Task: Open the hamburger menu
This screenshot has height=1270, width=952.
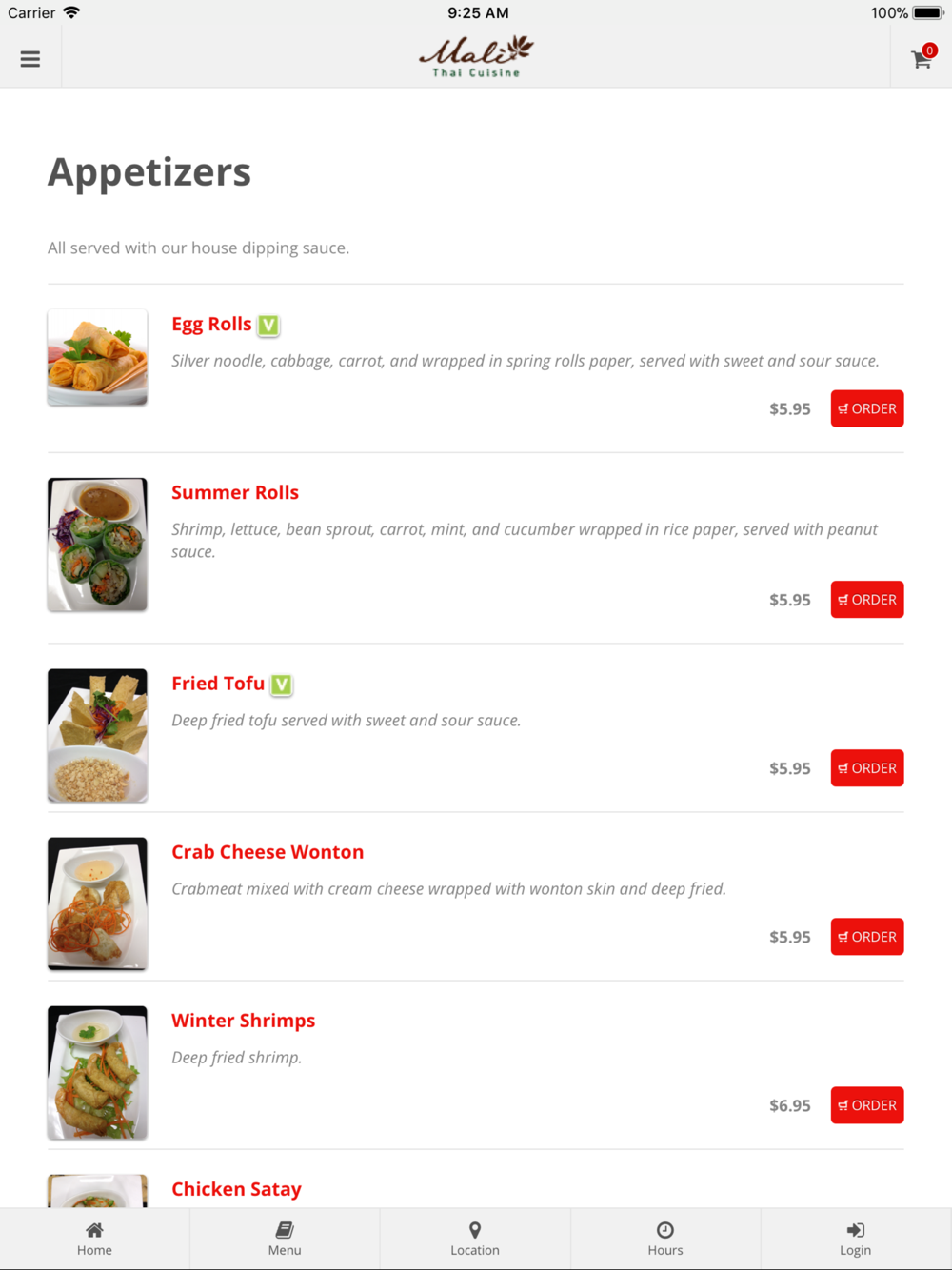Action: [30, 59]
